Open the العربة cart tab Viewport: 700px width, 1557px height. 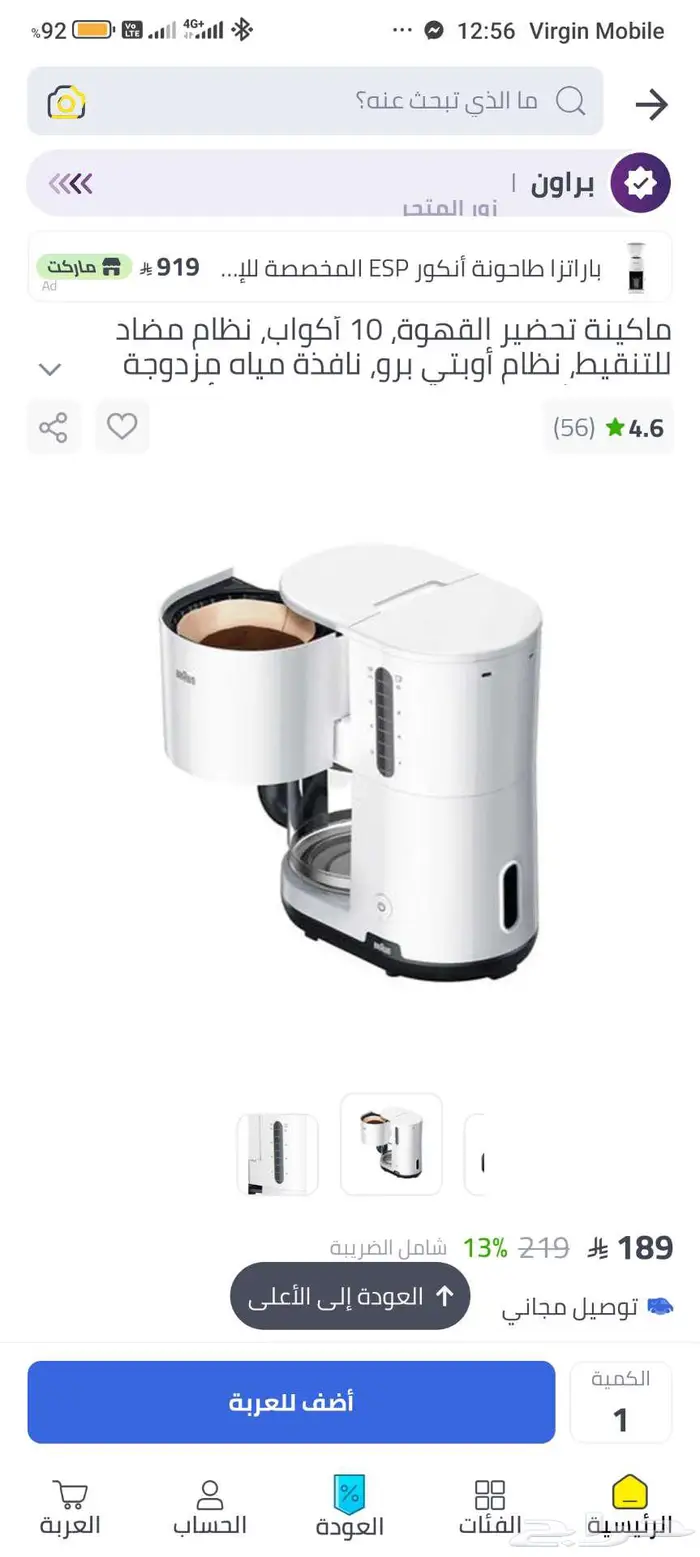coord(70,1507)
